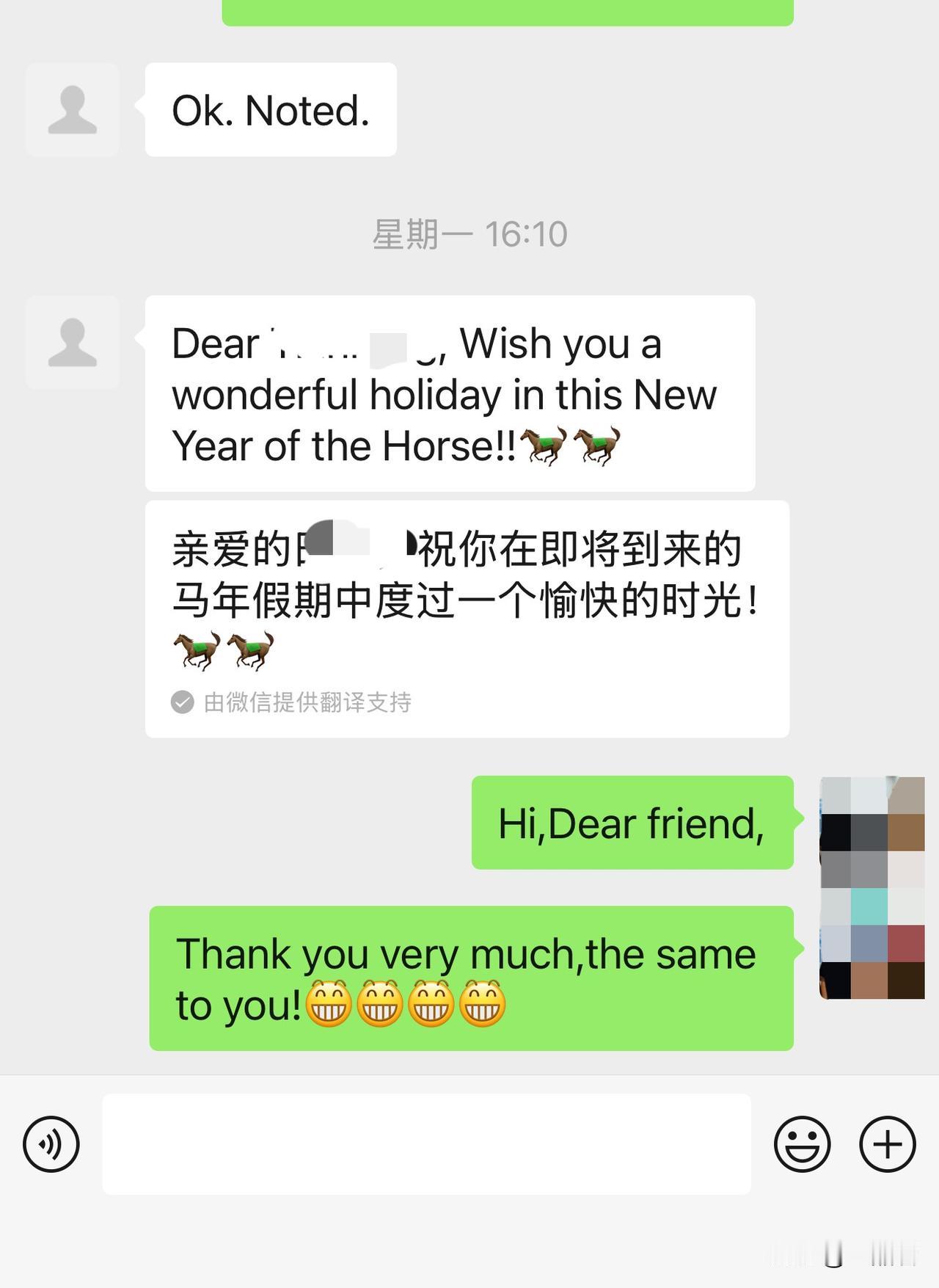Select the 'Ok. Noted.' message bubble
This screenshot has width=939, height=1288.
271,110
